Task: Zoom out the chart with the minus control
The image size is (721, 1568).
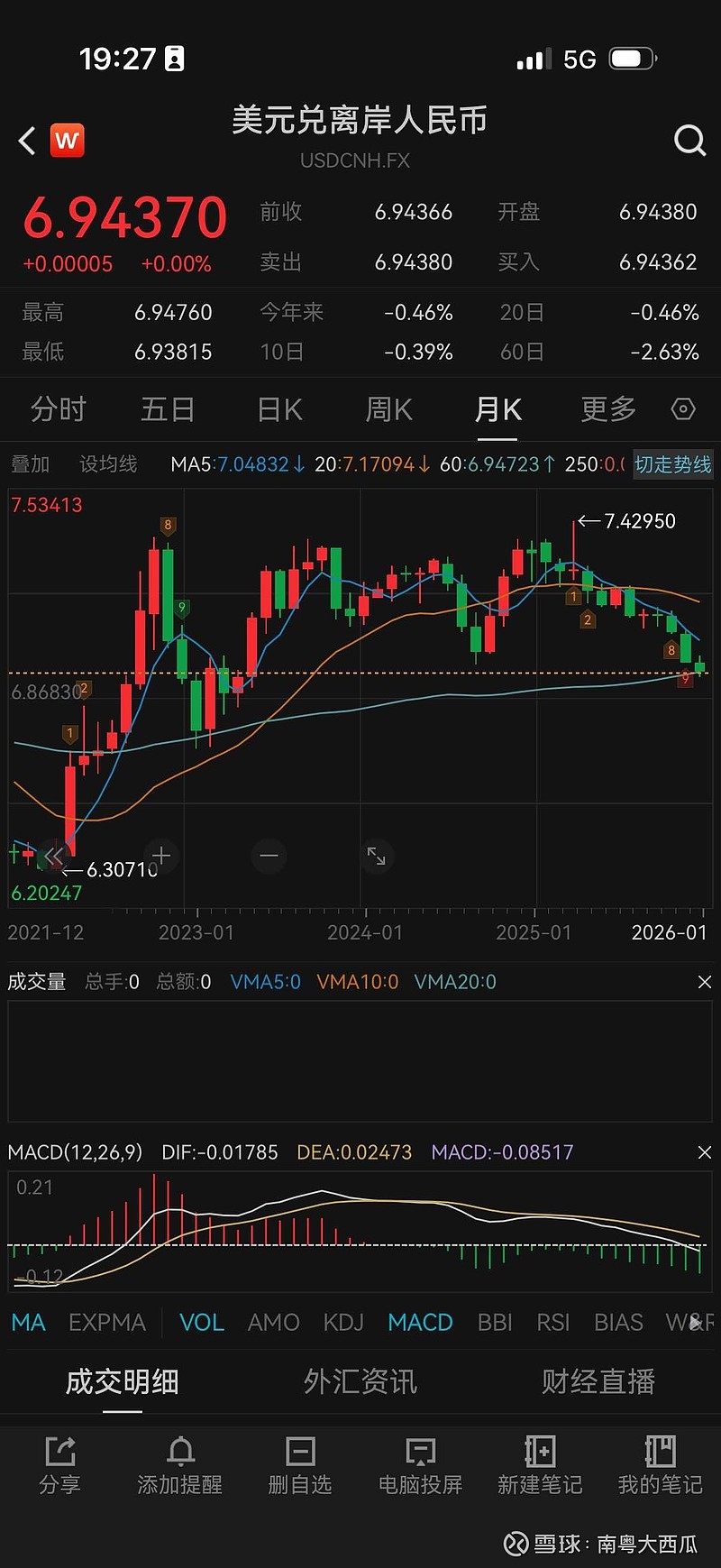Action: (x=269, y=856)
